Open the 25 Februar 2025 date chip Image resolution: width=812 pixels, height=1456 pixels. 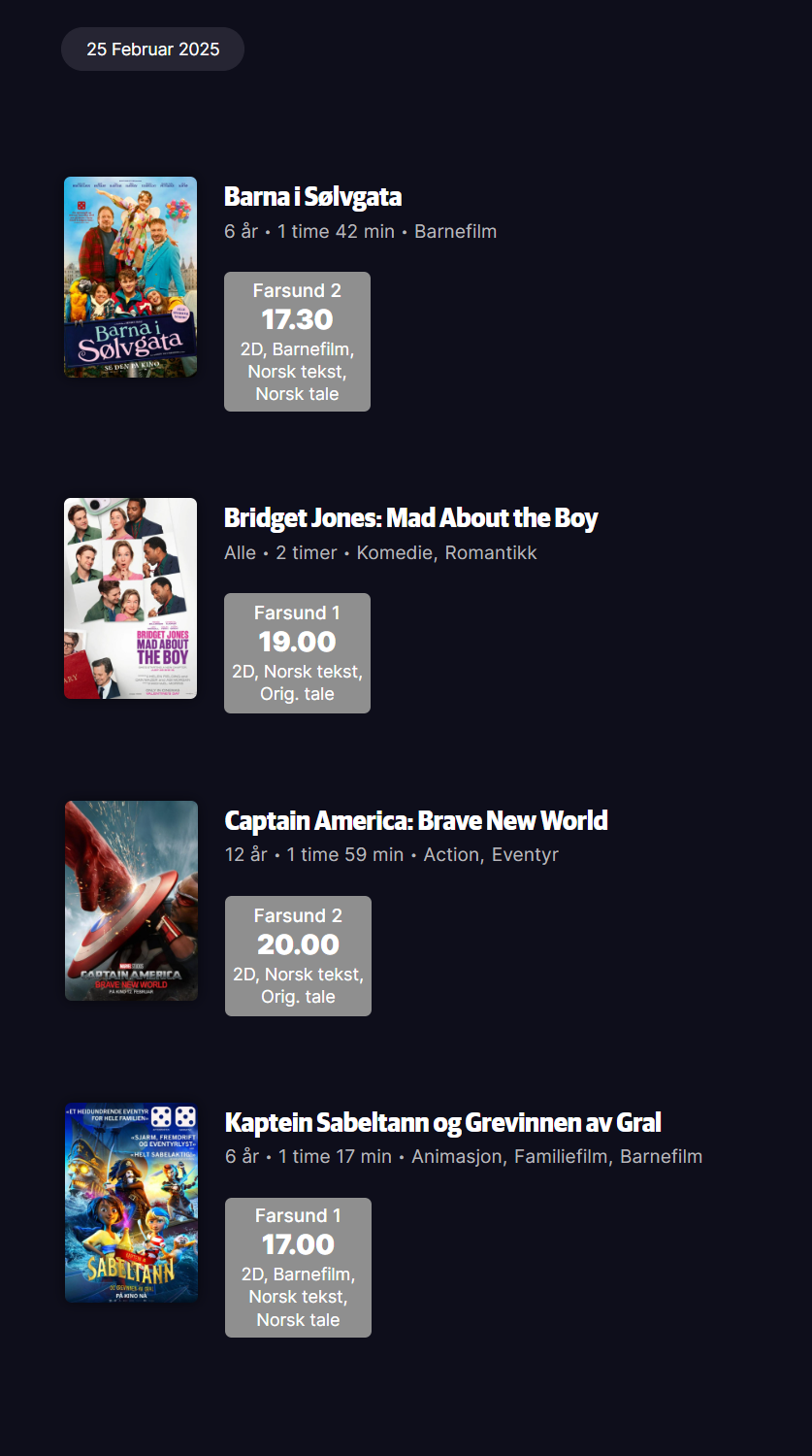(152, 50)
